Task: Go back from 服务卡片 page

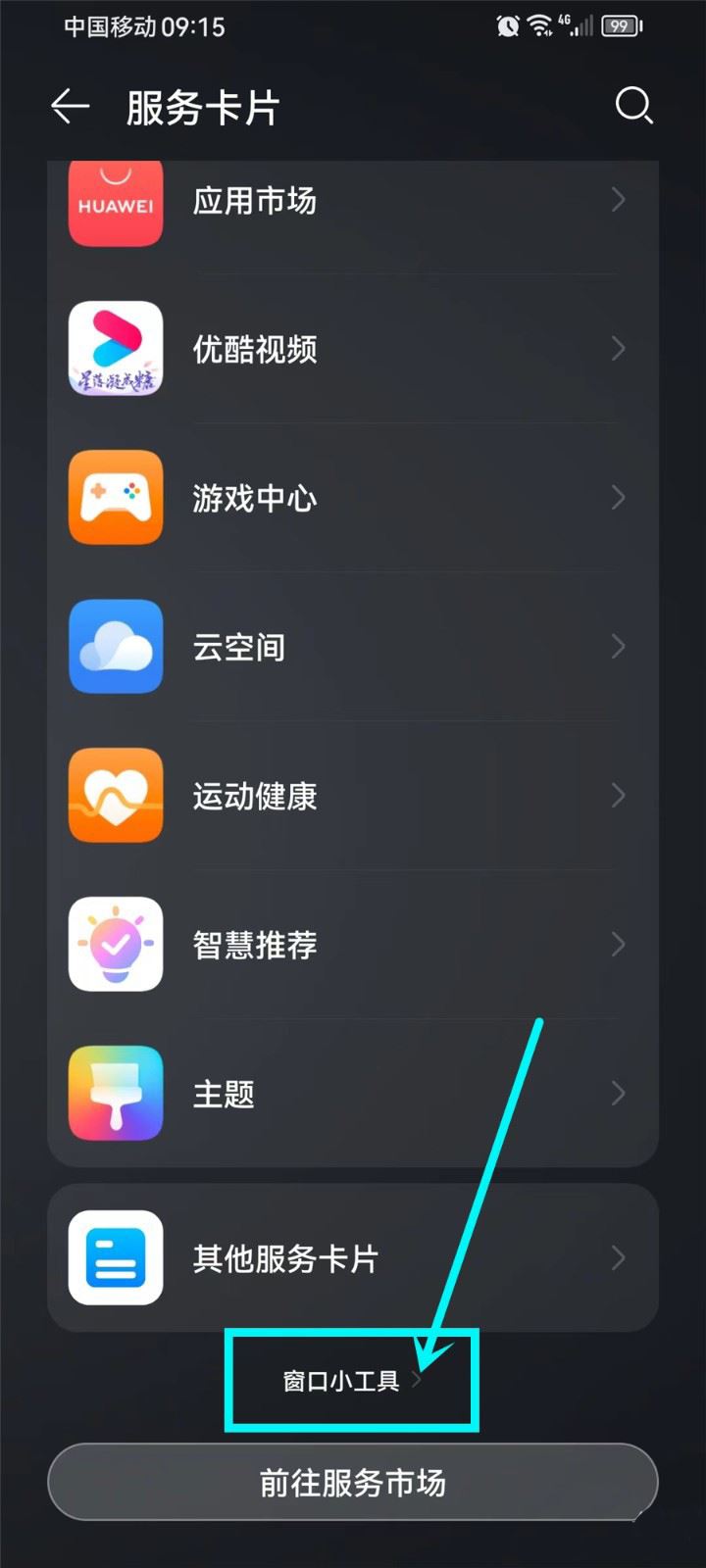Action: pyautogui.click(x=70, y=106)
